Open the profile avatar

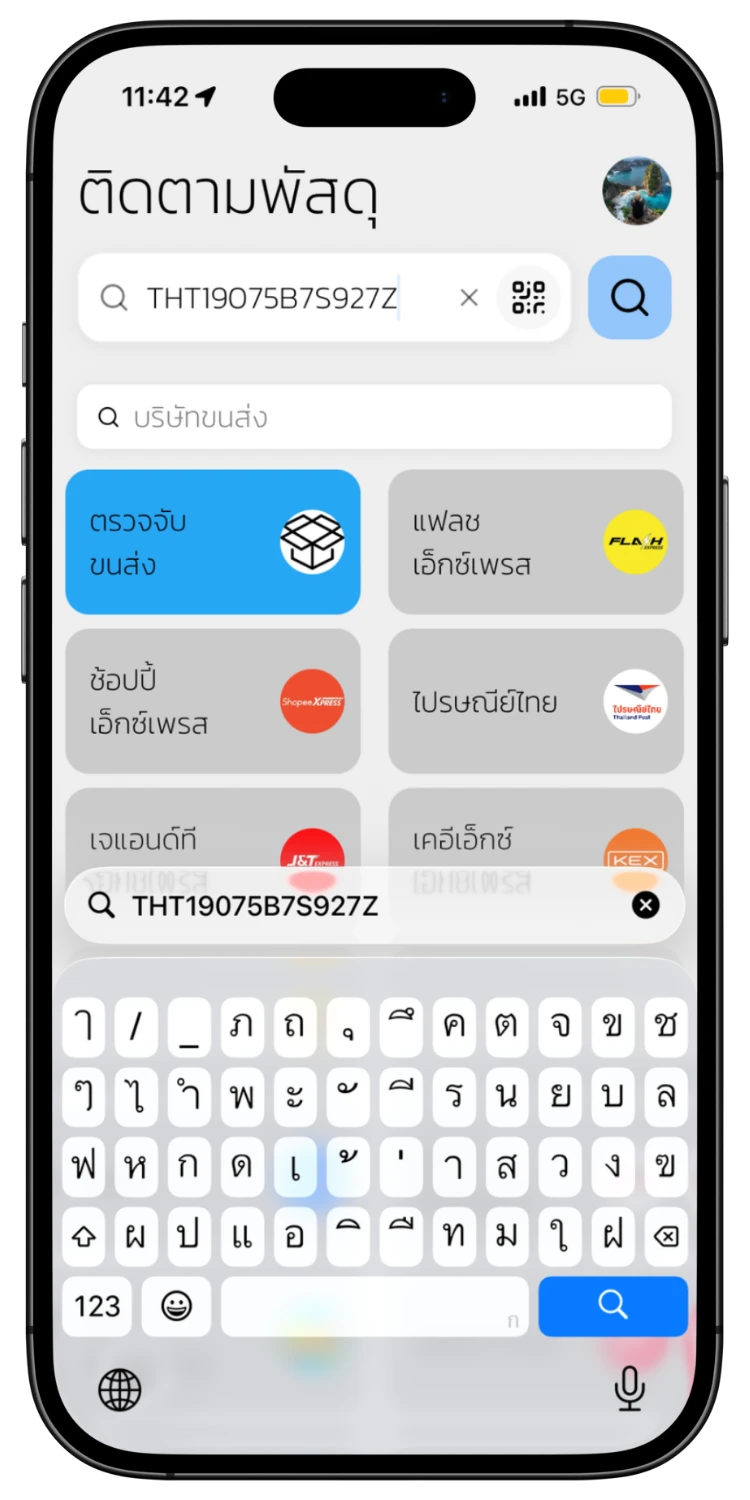pos(636,191)
